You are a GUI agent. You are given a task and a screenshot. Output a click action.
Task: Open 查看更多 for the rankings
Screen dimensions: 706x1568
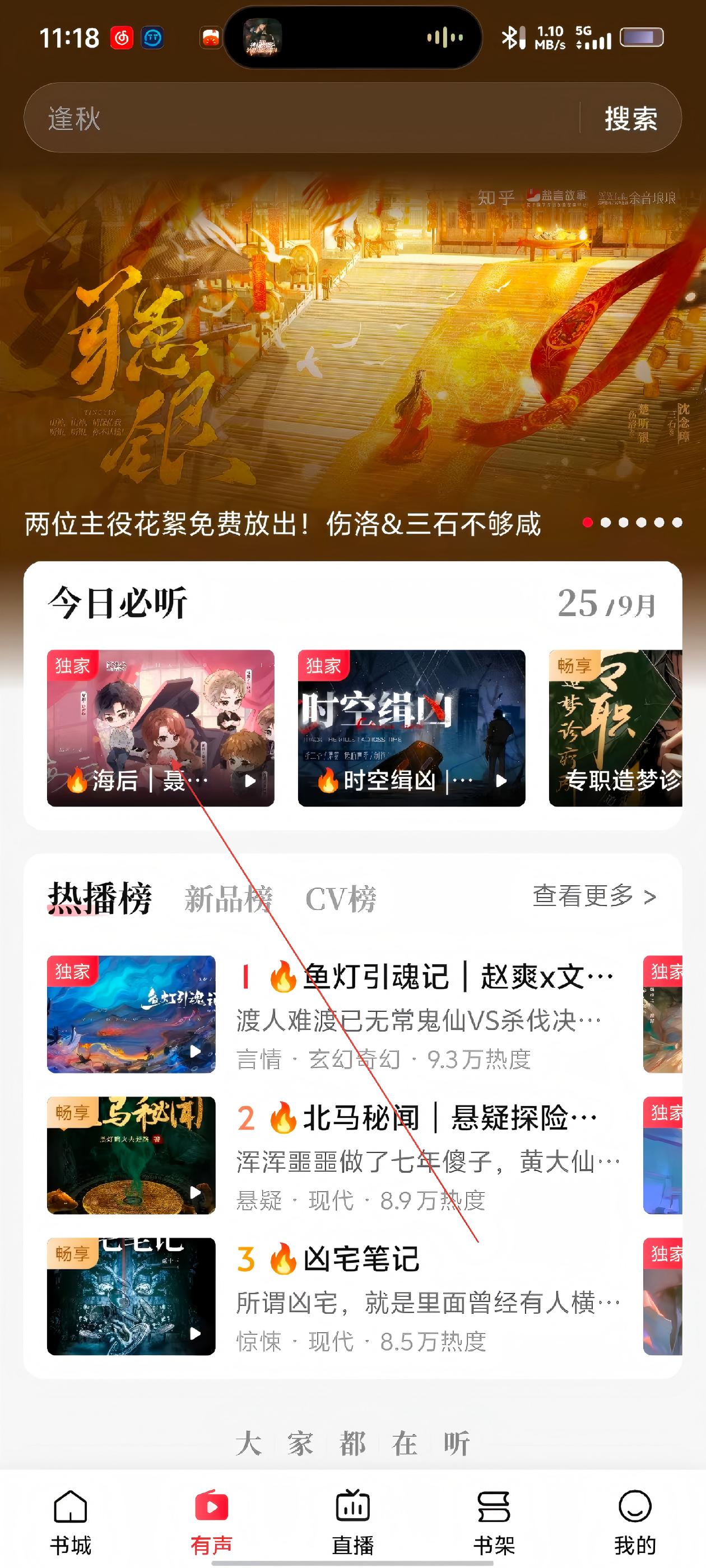[x=594, y=896]
